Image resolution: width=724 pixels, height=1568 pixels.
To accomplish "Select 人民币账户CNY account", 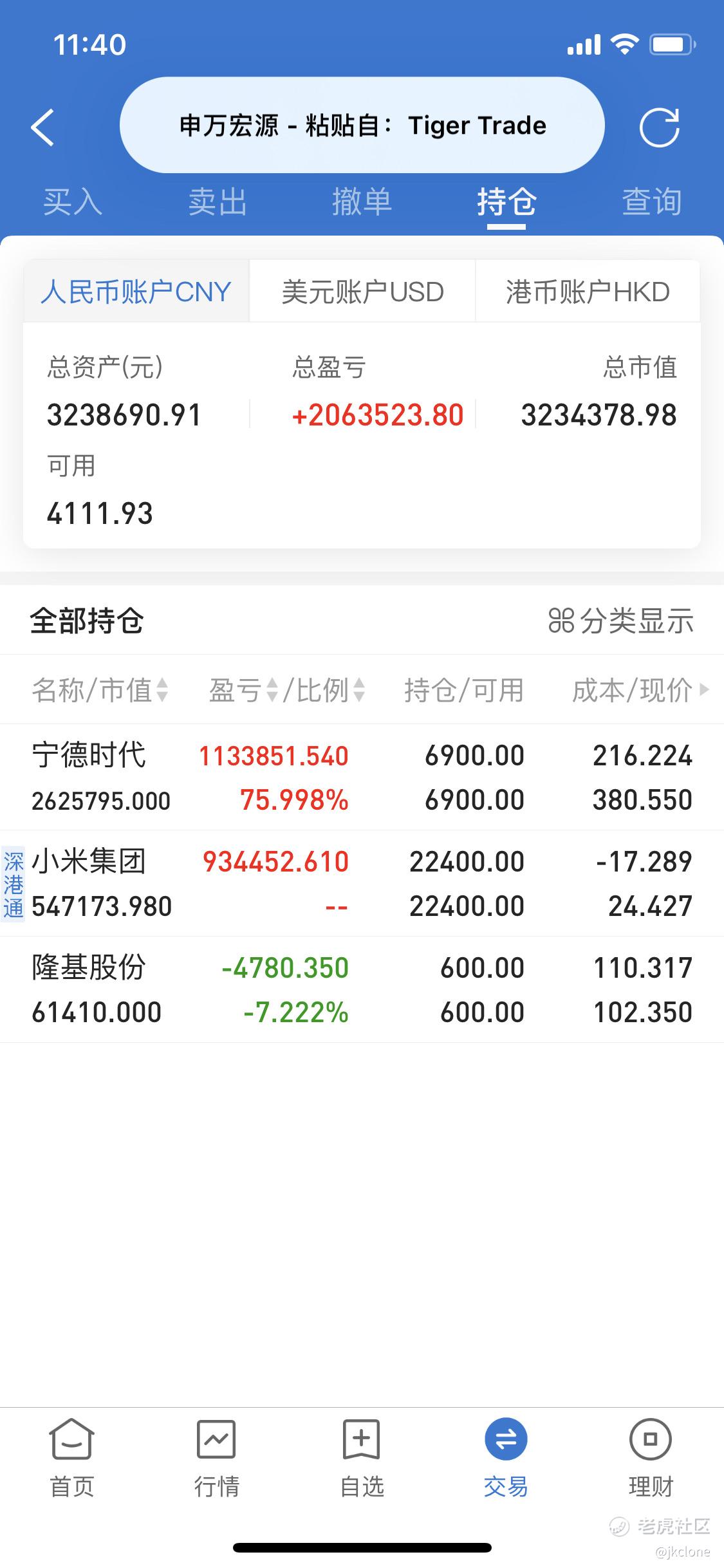I will (136, 292).
